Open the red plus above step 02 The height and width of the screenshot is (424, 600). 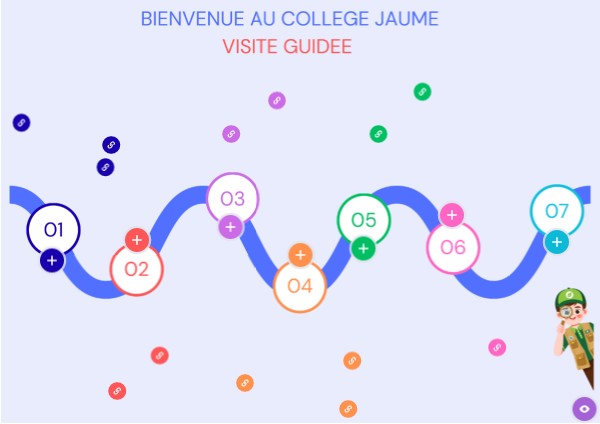(x=137, y=240)
